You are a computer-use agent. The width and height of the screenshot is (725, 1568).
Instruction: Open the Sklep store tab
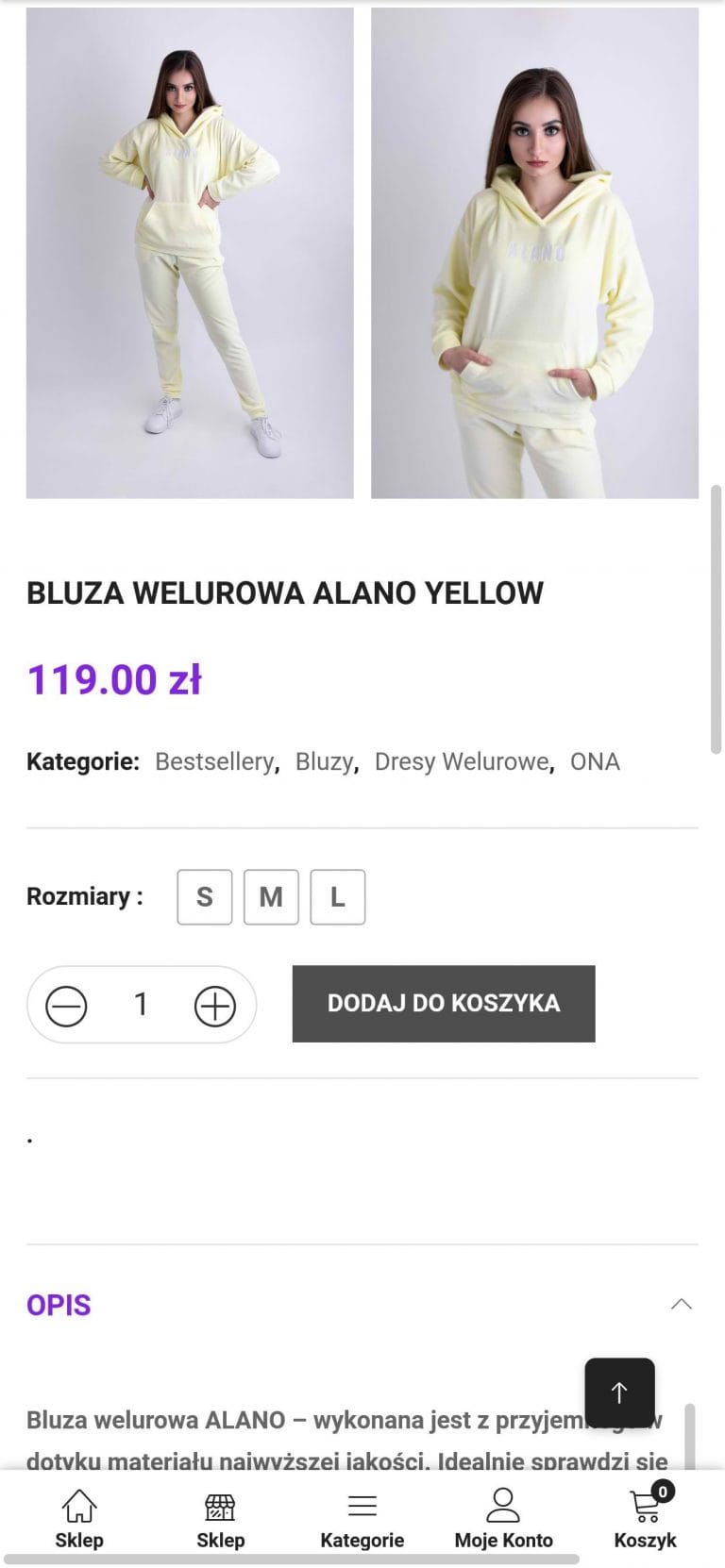(x=220, y=1518)
